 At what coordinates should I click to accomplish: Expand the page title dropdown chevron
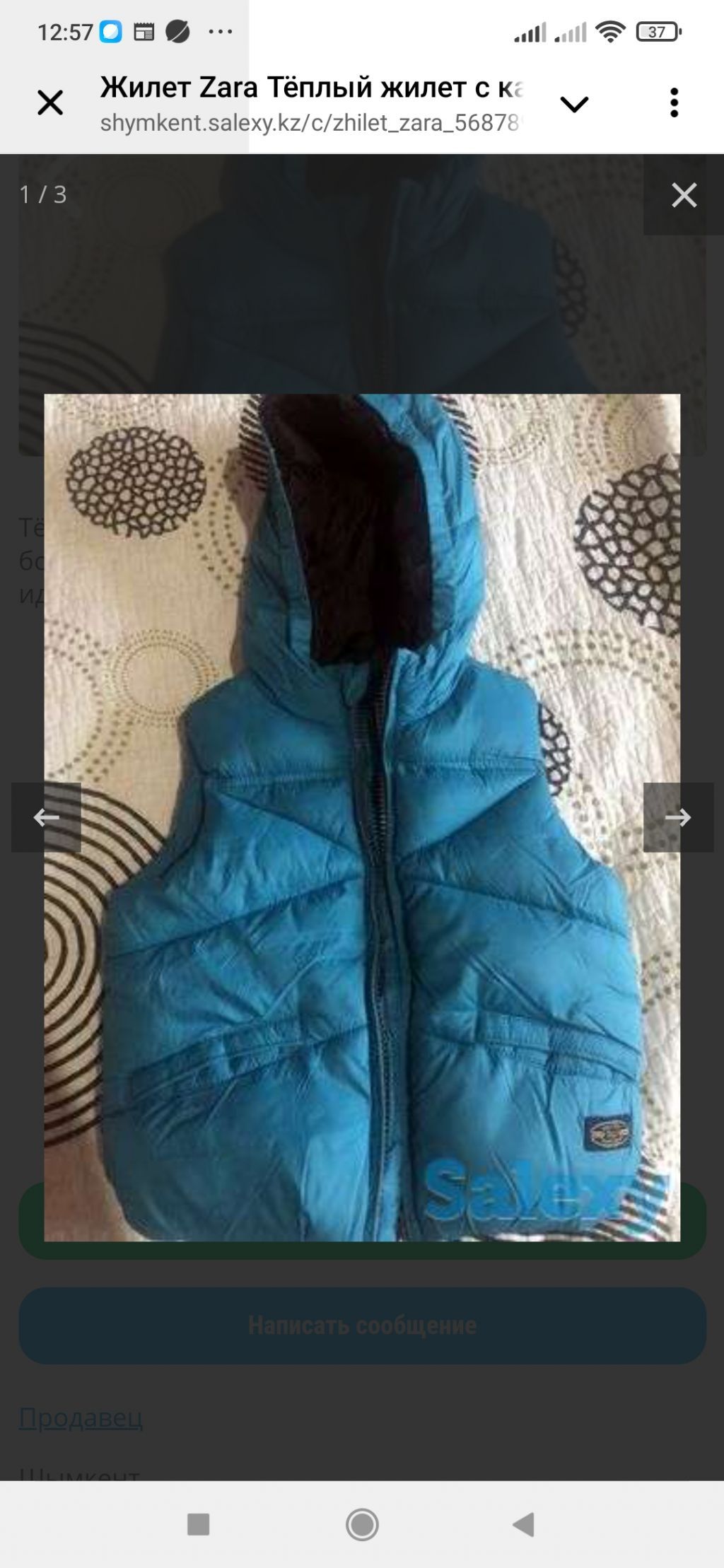(x=574, y=105)
